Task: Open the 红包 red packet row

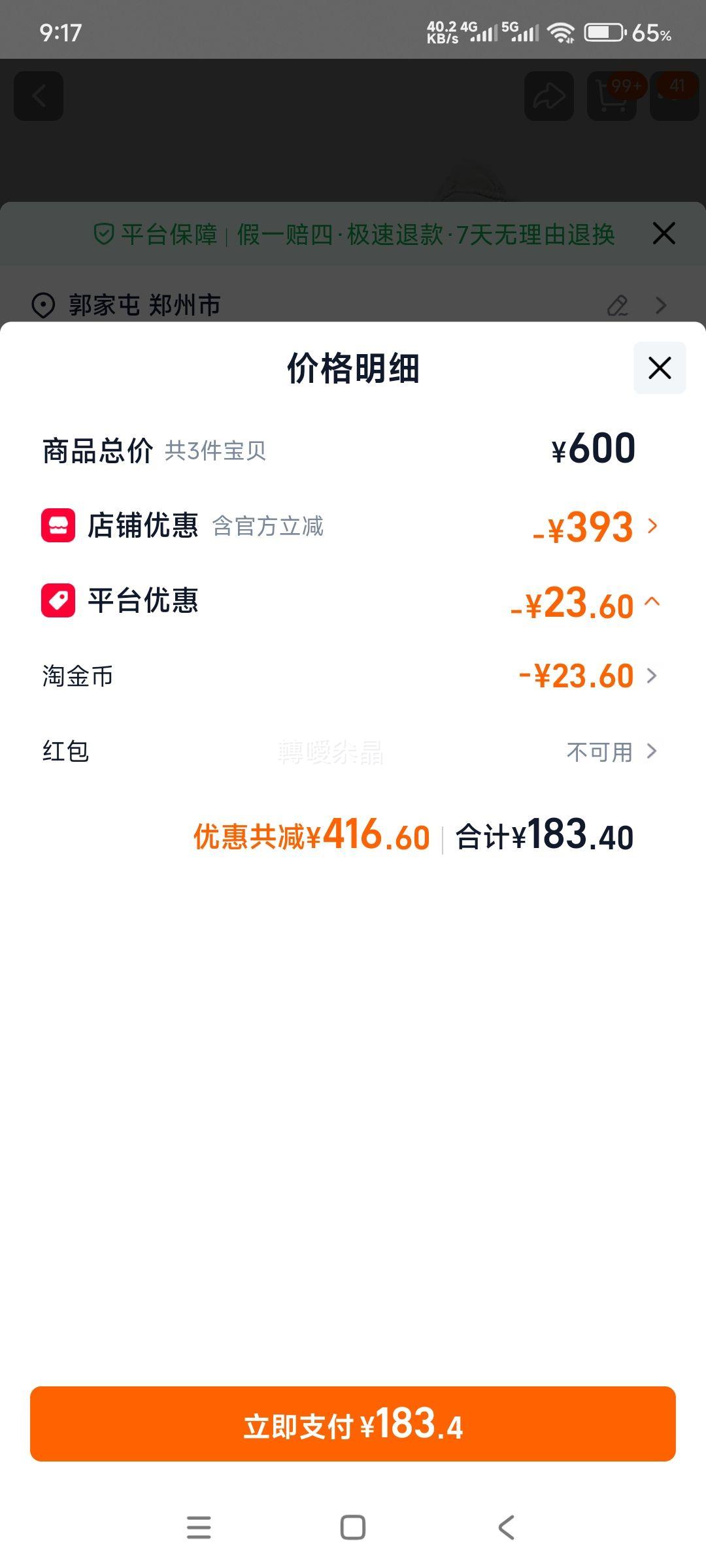Action: point(353,751)
